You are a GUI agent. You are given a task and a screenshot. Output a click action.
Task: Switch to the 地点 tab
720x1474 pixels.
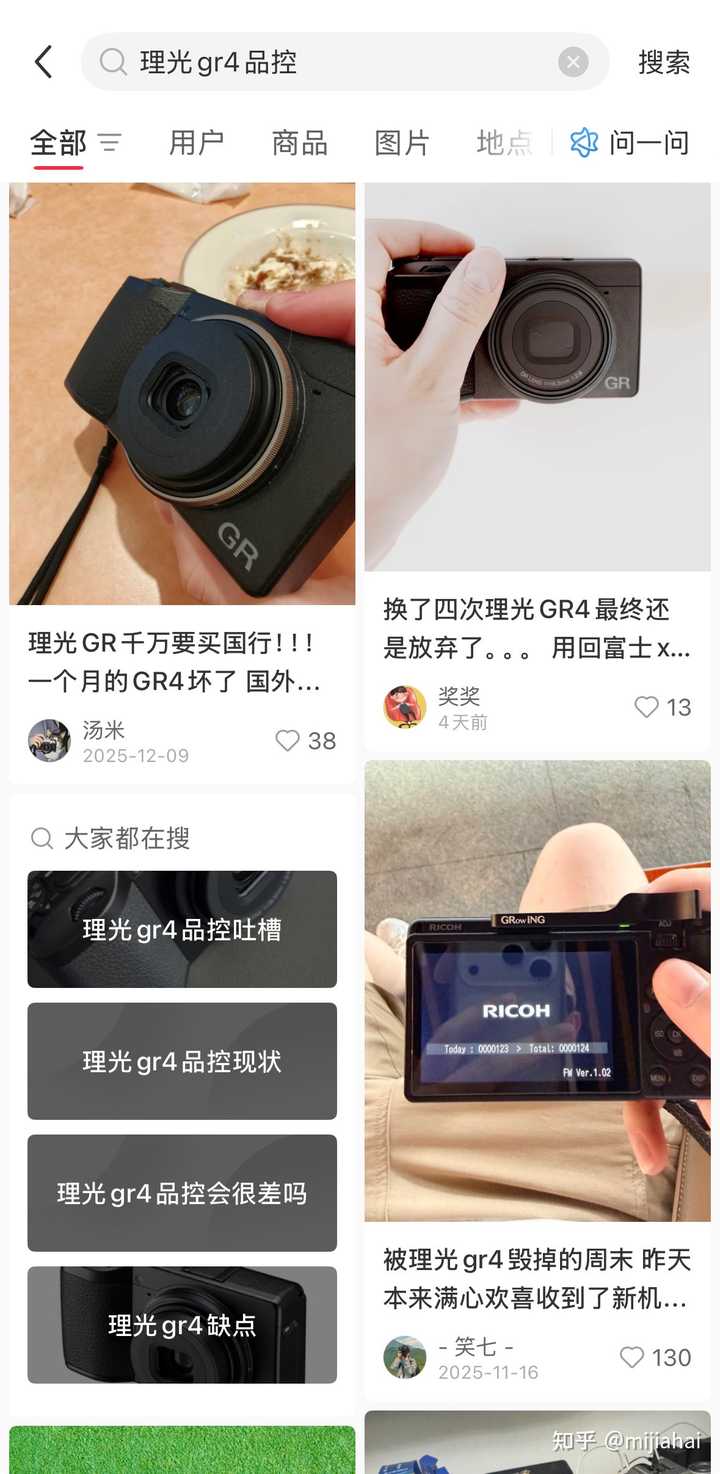click(504, 143)
